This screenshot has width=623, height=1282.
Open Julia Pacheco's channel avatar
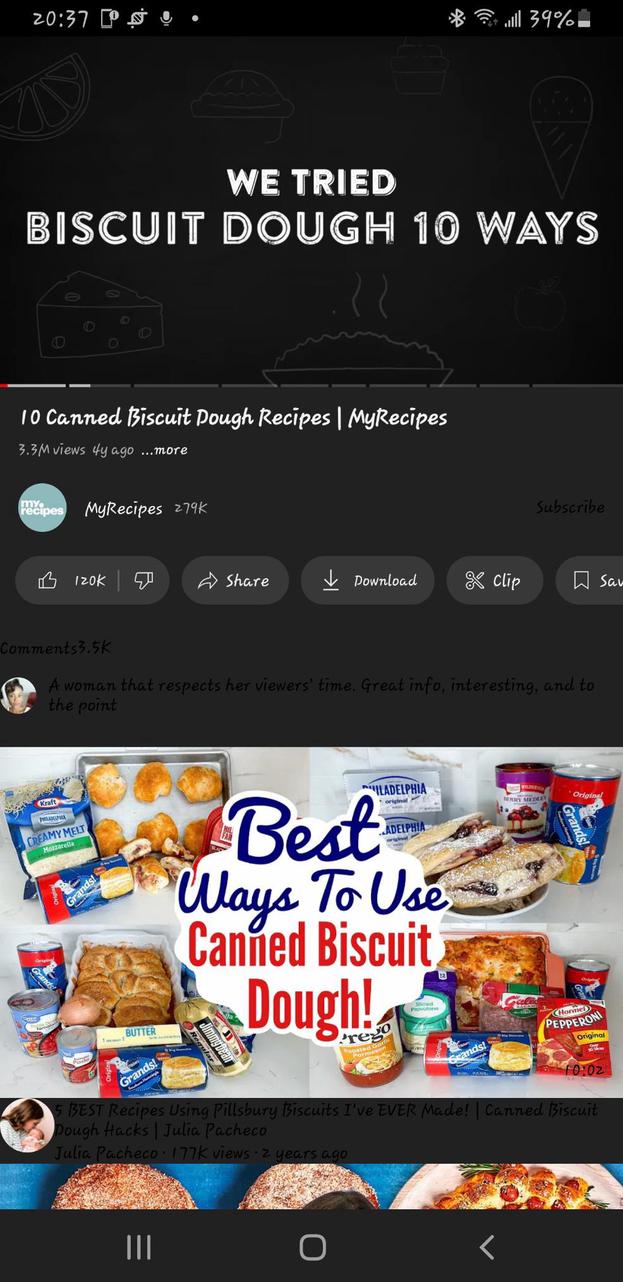(27, 1126)
